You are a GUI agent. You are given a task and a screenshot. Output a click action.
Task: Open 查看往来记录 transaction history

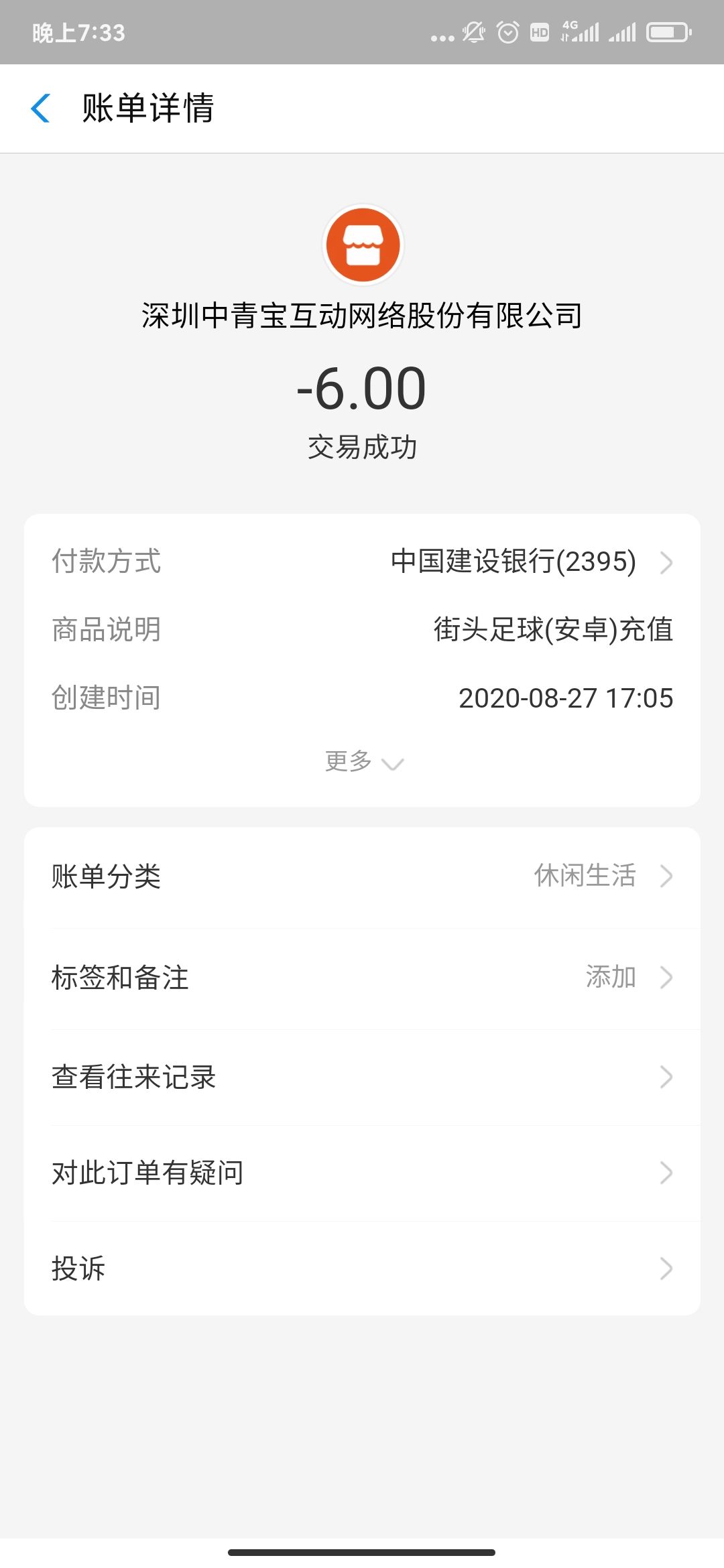pyautogui.click(x=362, y=1075)
